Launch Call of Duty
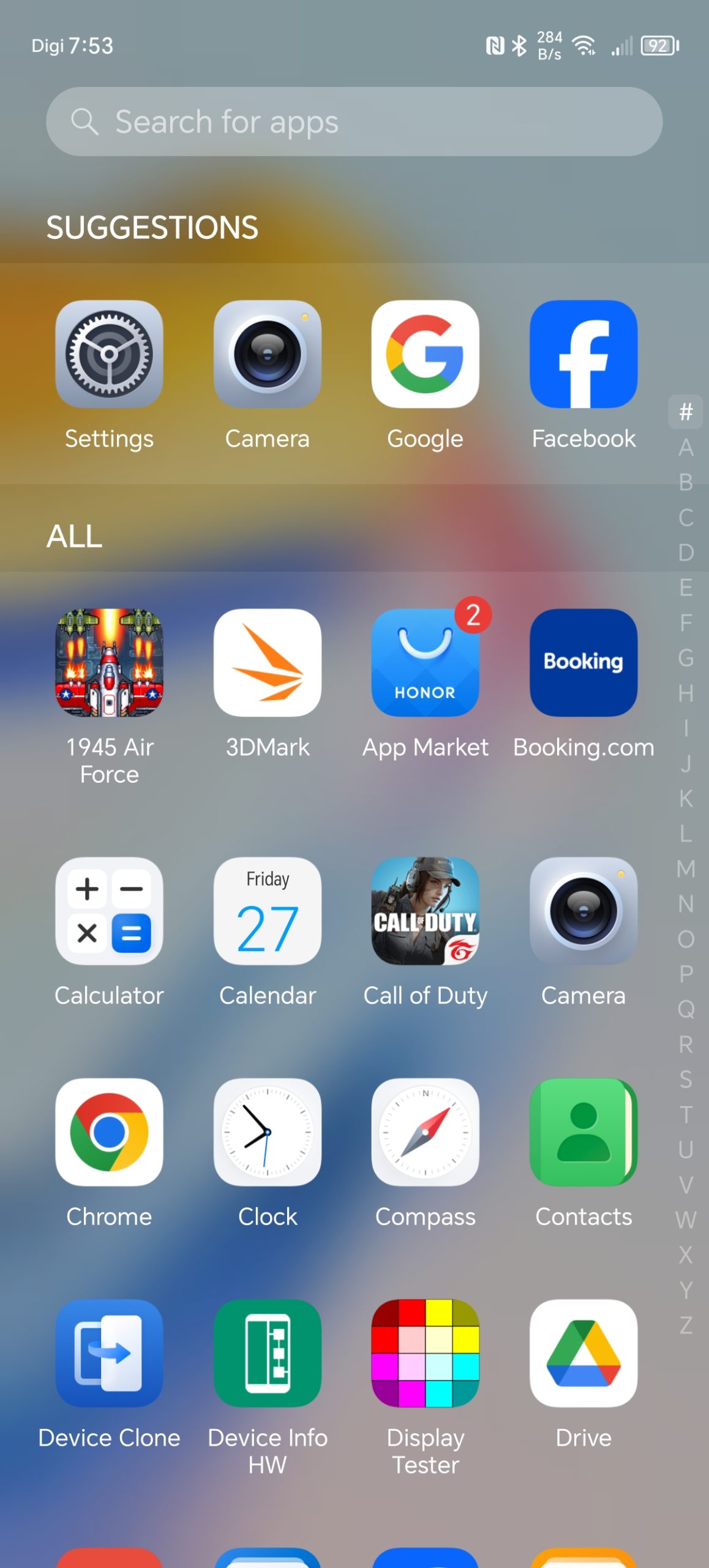The height and width of the screenshot is (1568, 709). (x=425, y=911)
